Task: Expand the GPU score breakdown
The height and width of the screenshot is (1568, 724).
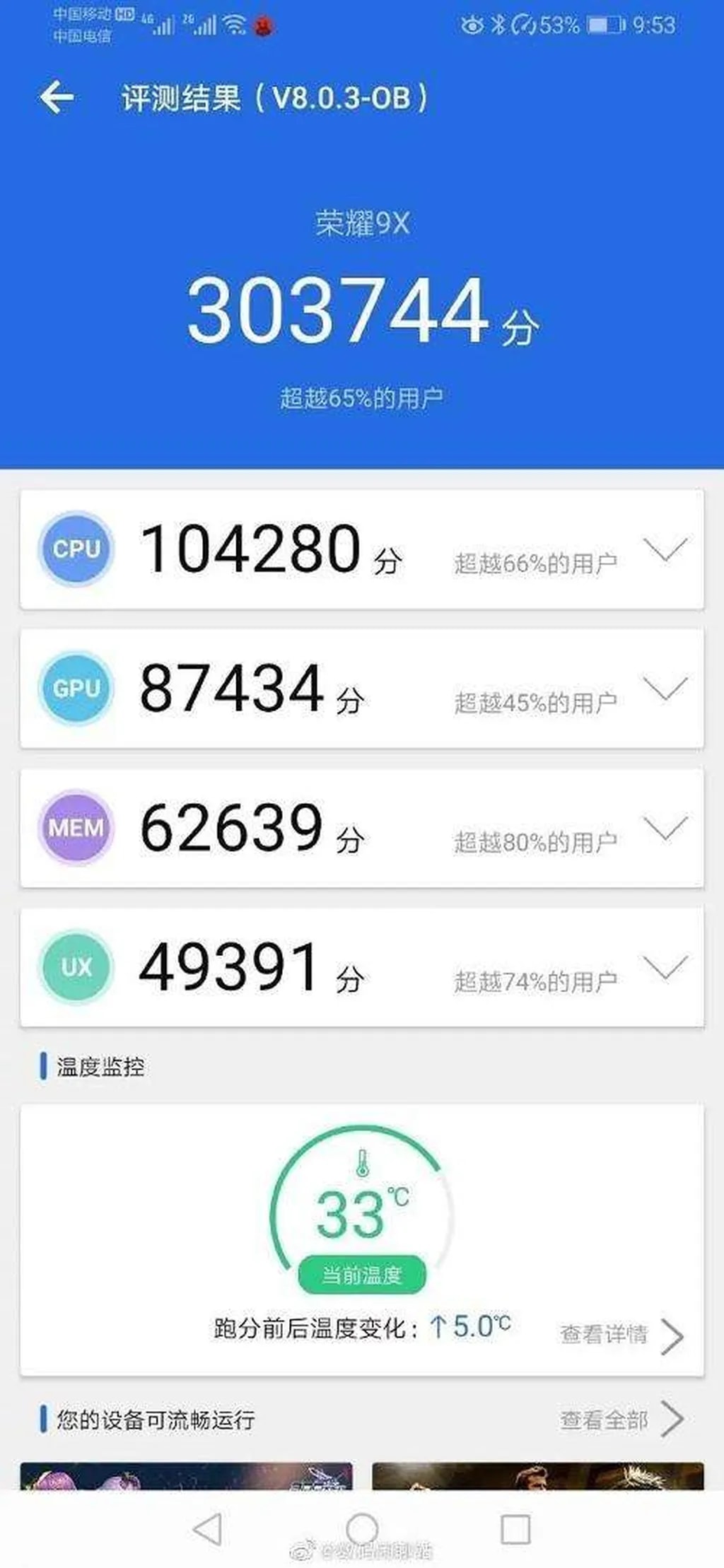Action: [x=665, y=688]
